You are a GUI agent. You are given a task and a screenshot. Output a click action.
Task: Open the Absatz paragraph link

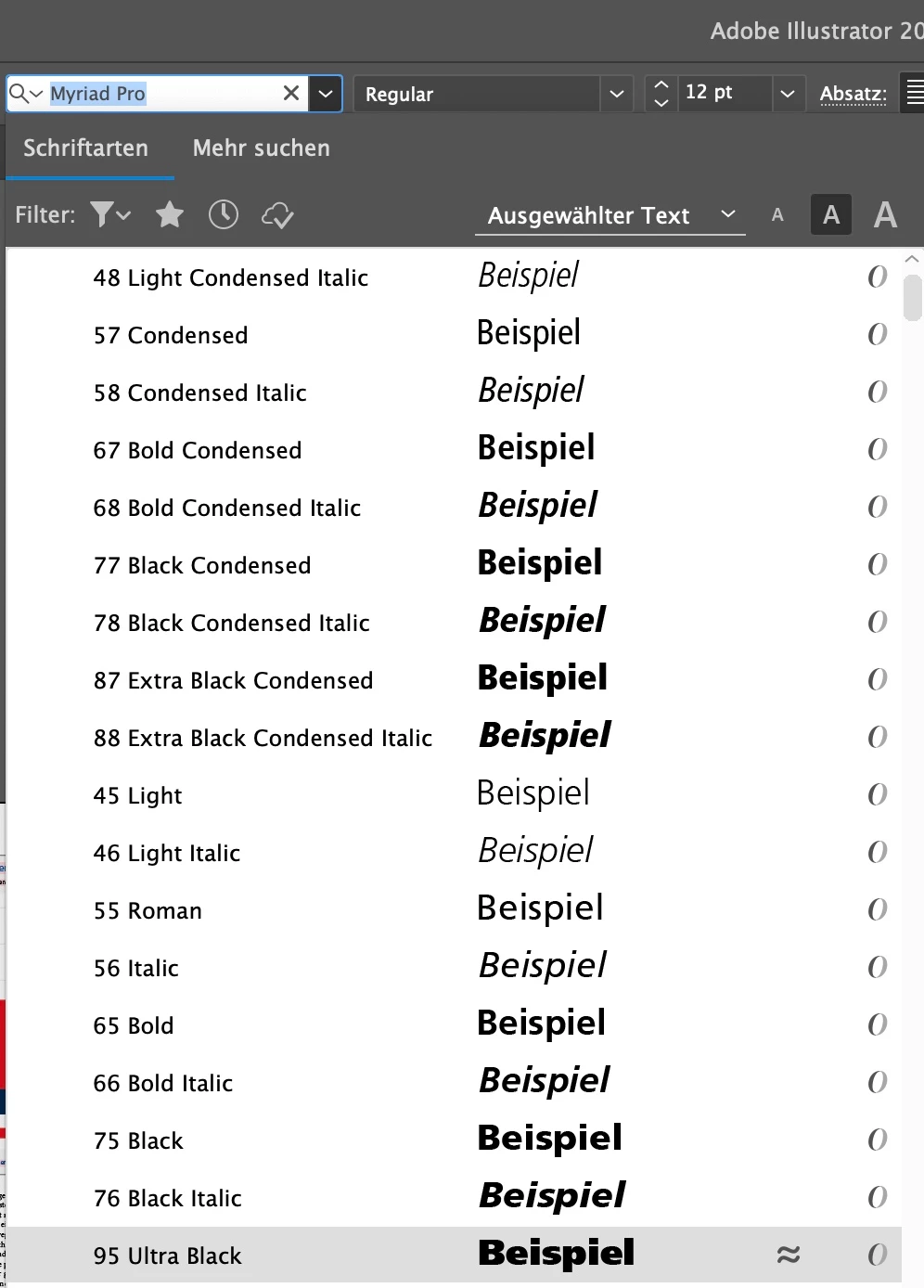point(853,94)
